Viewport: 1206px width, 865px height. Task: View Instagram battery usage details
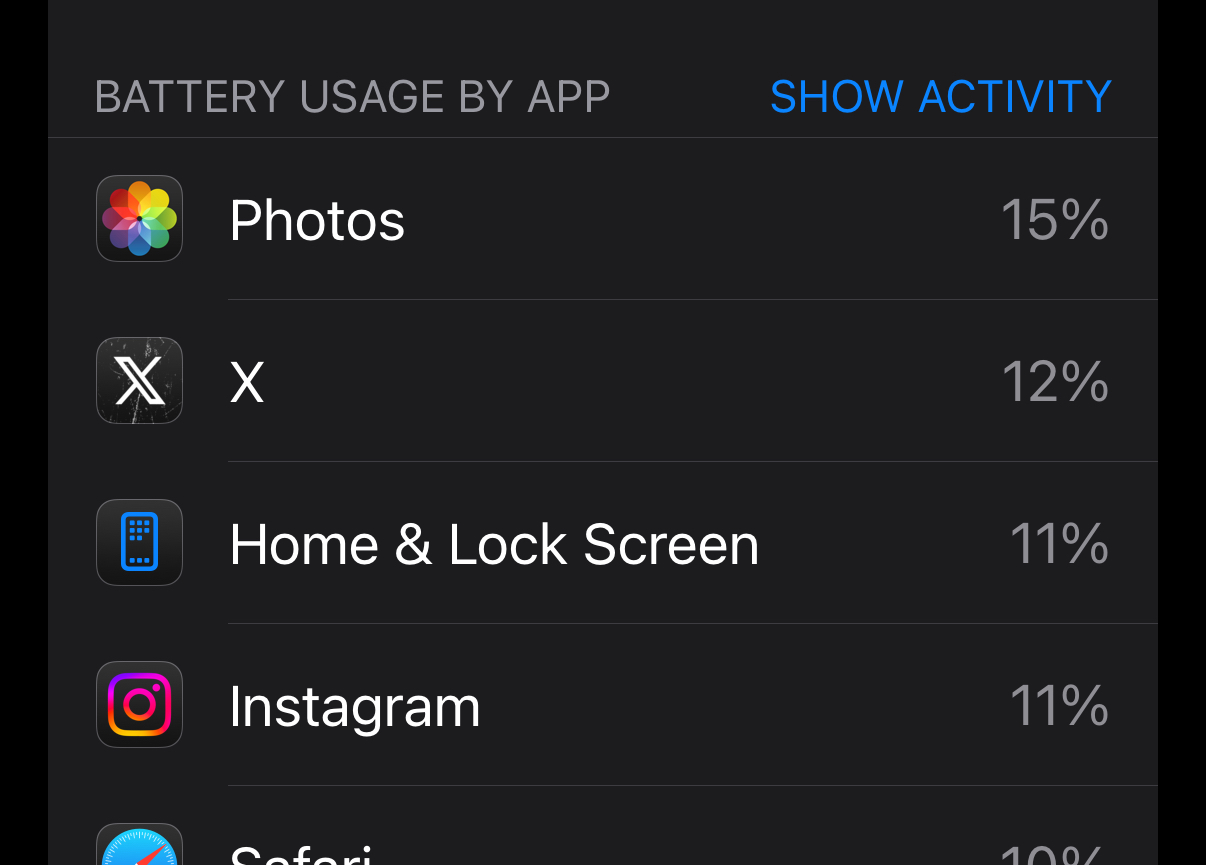pyautogui.click(x=602, y=706)
